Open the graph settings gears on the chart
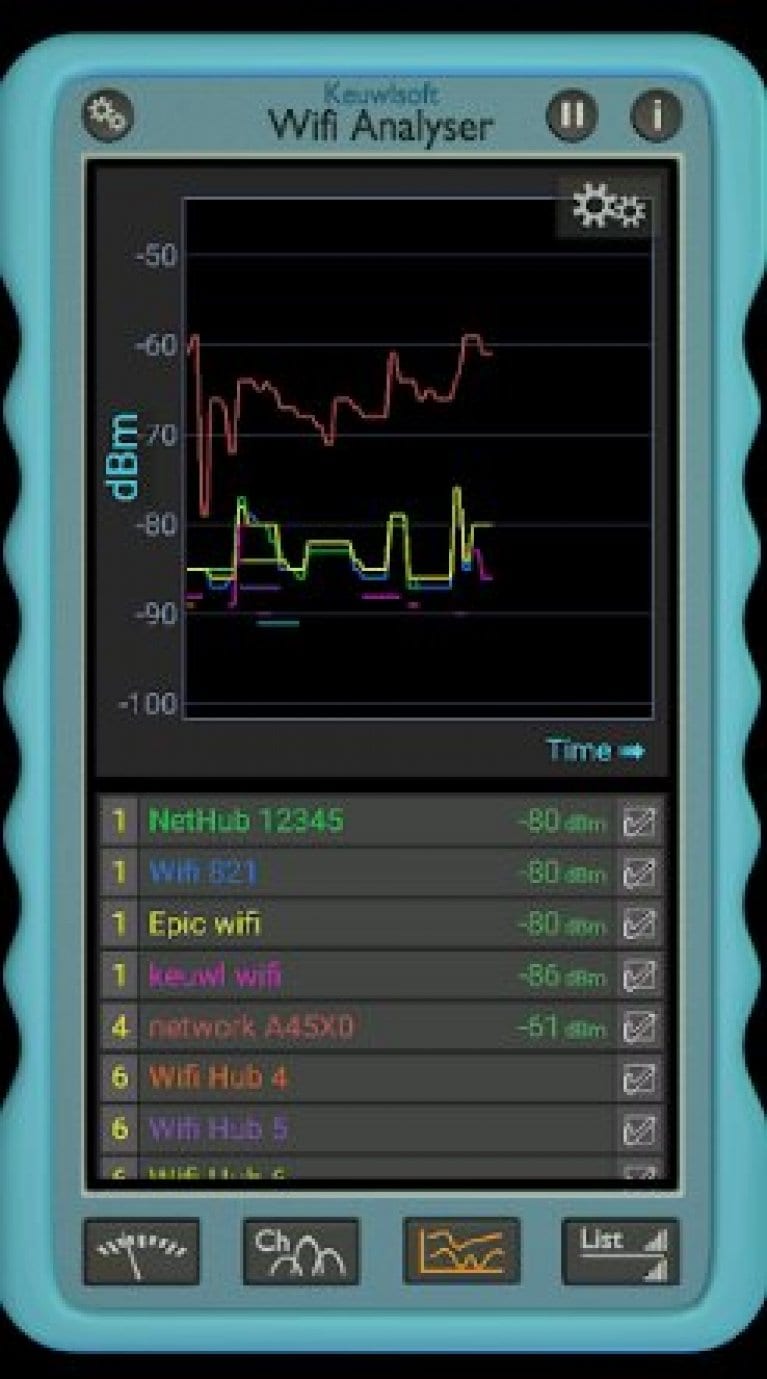767x1379 pixels. pos(605,207)
